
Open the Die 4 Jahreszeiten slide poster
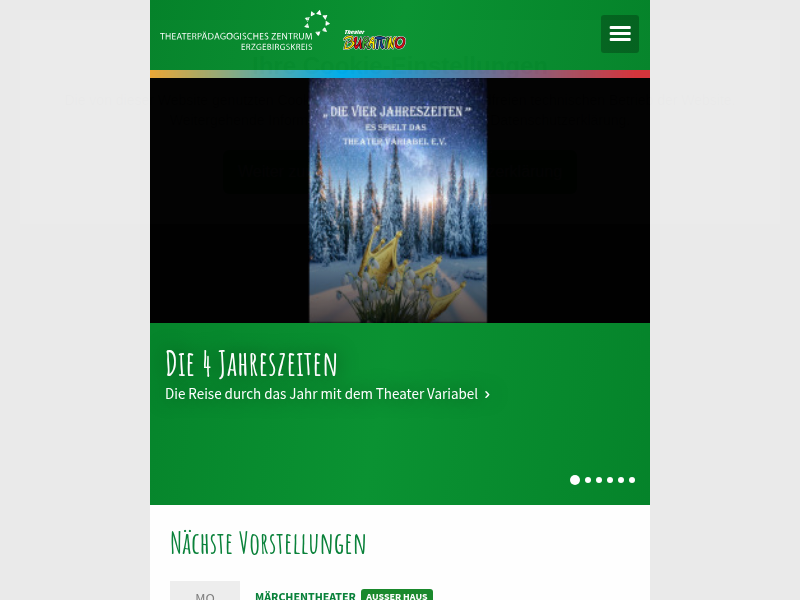pyautogui.click(x=398, y=200)
